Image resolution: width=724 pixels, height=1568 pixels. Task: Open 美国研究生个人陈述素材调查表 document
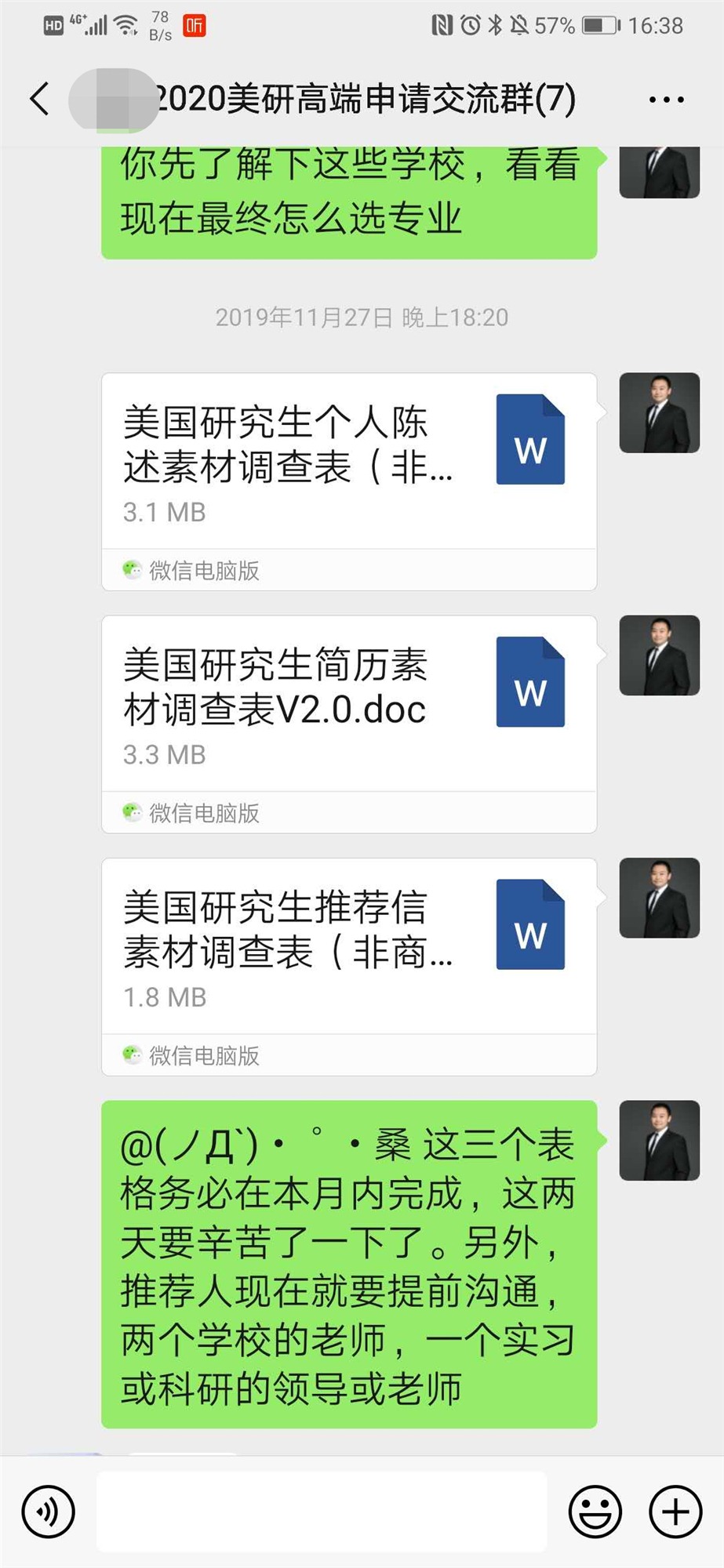click(348, 463)
